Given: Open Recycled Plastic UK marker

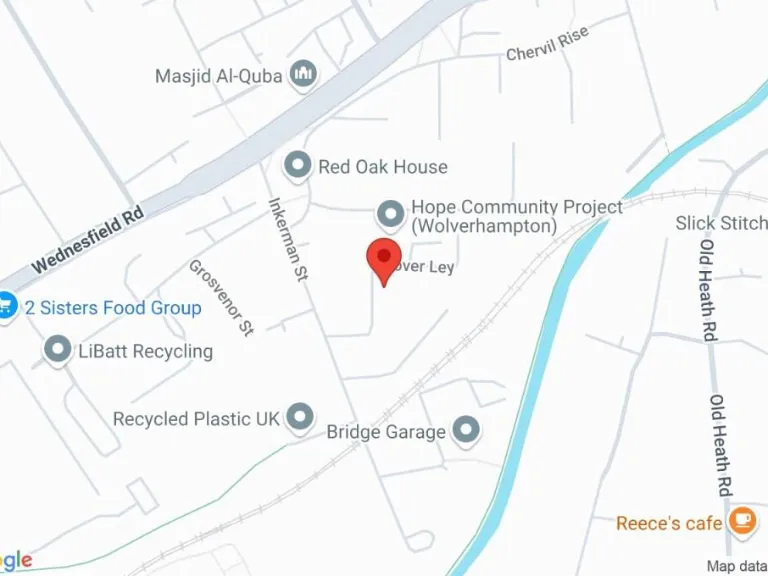Looking at the screenshot, I should [x=298, y=418].
